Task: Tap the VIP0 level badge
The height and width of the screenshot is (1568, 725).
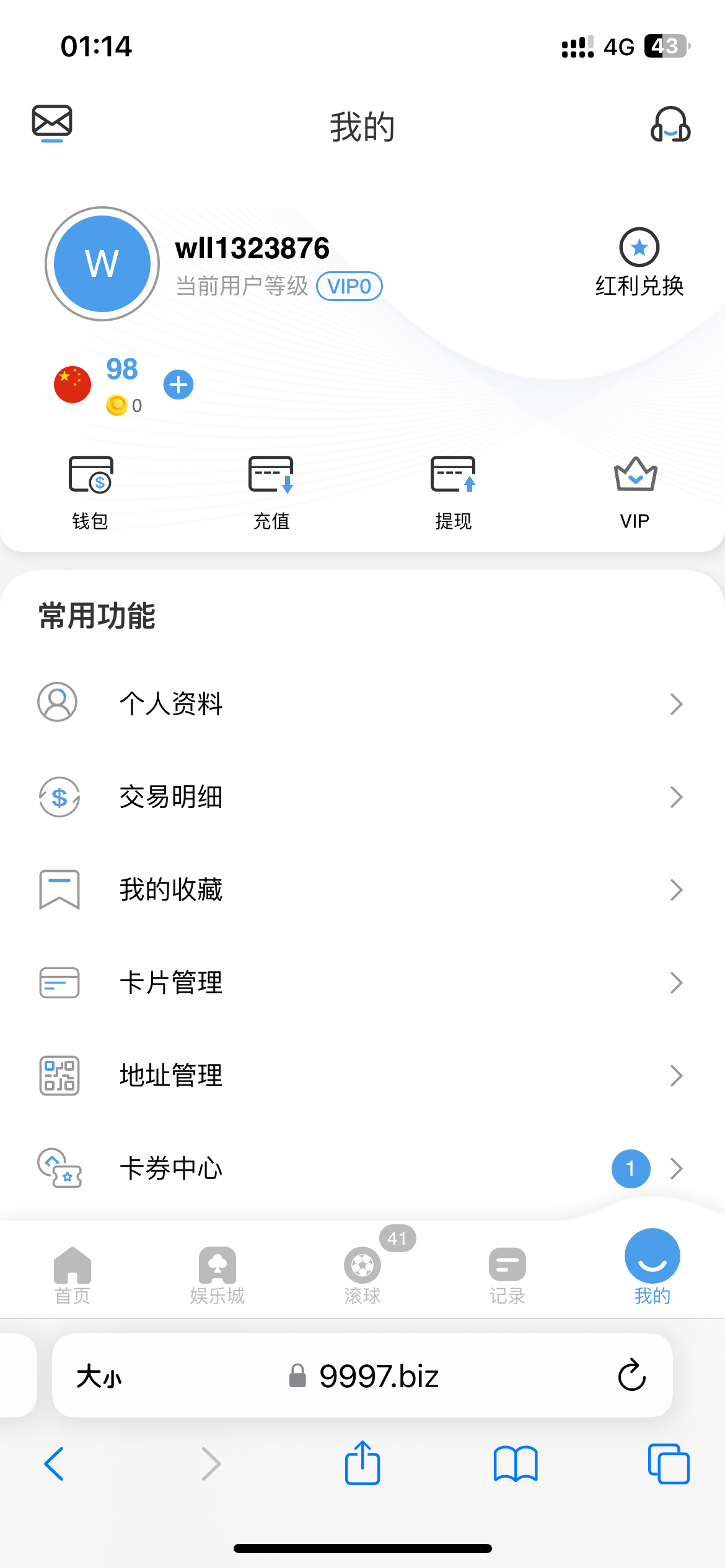Action: click(x=349, y=286)
